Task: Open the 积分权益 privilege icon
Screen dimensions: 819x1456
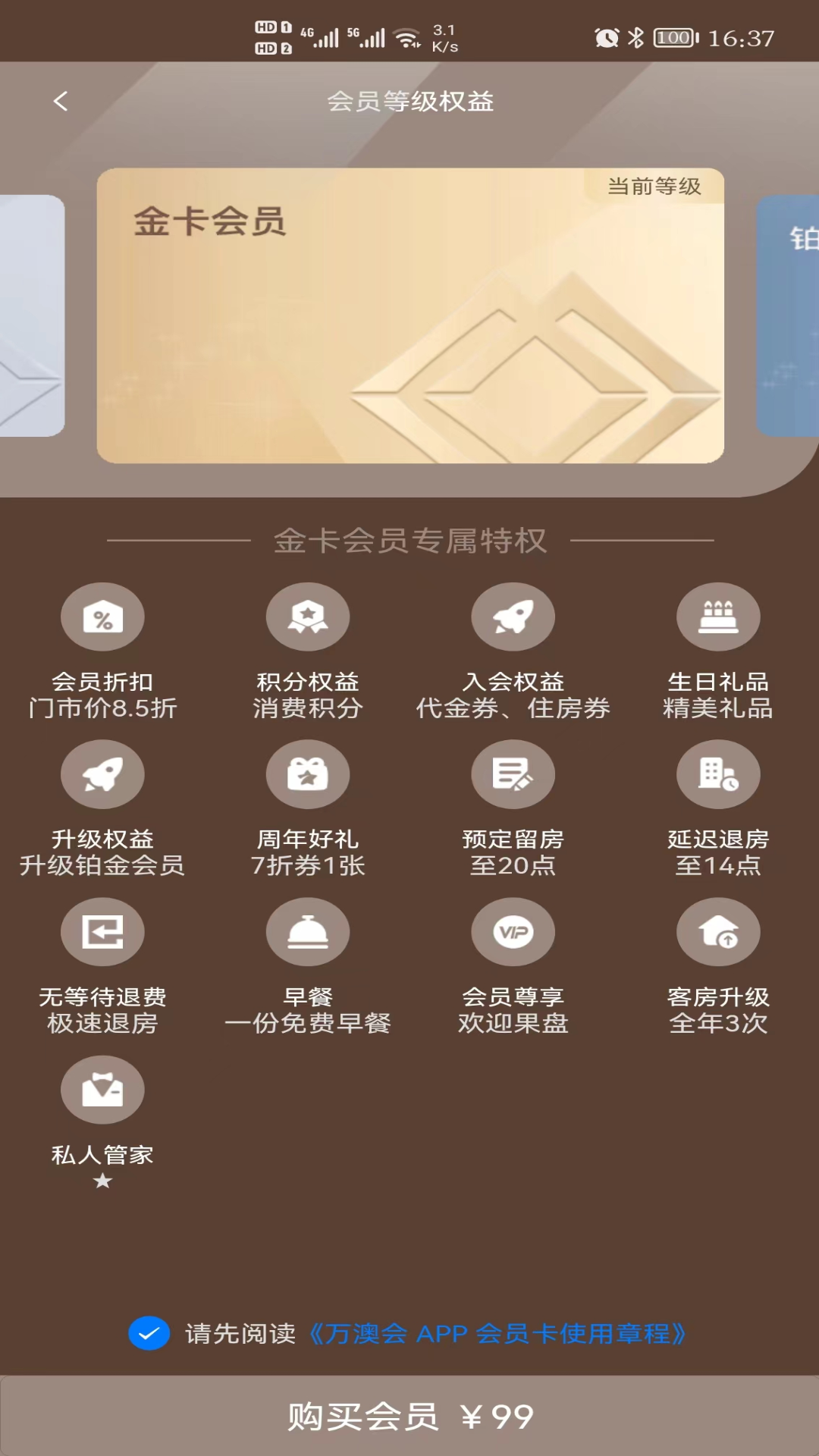Action: 308,617
